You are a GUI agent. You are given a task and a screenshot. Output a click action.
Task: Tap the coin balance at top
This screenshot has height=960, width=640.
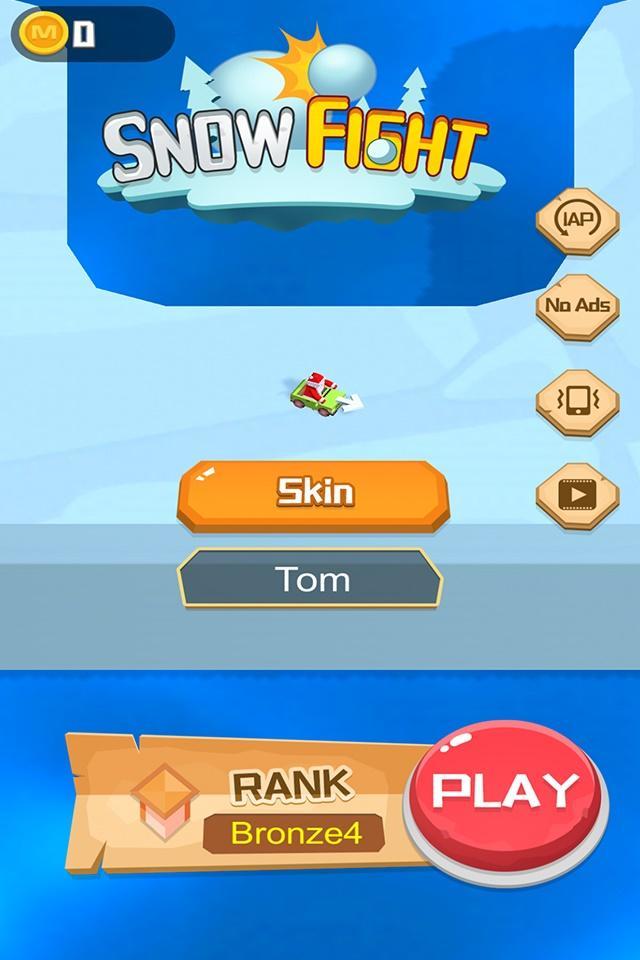(x=90, y=35)
